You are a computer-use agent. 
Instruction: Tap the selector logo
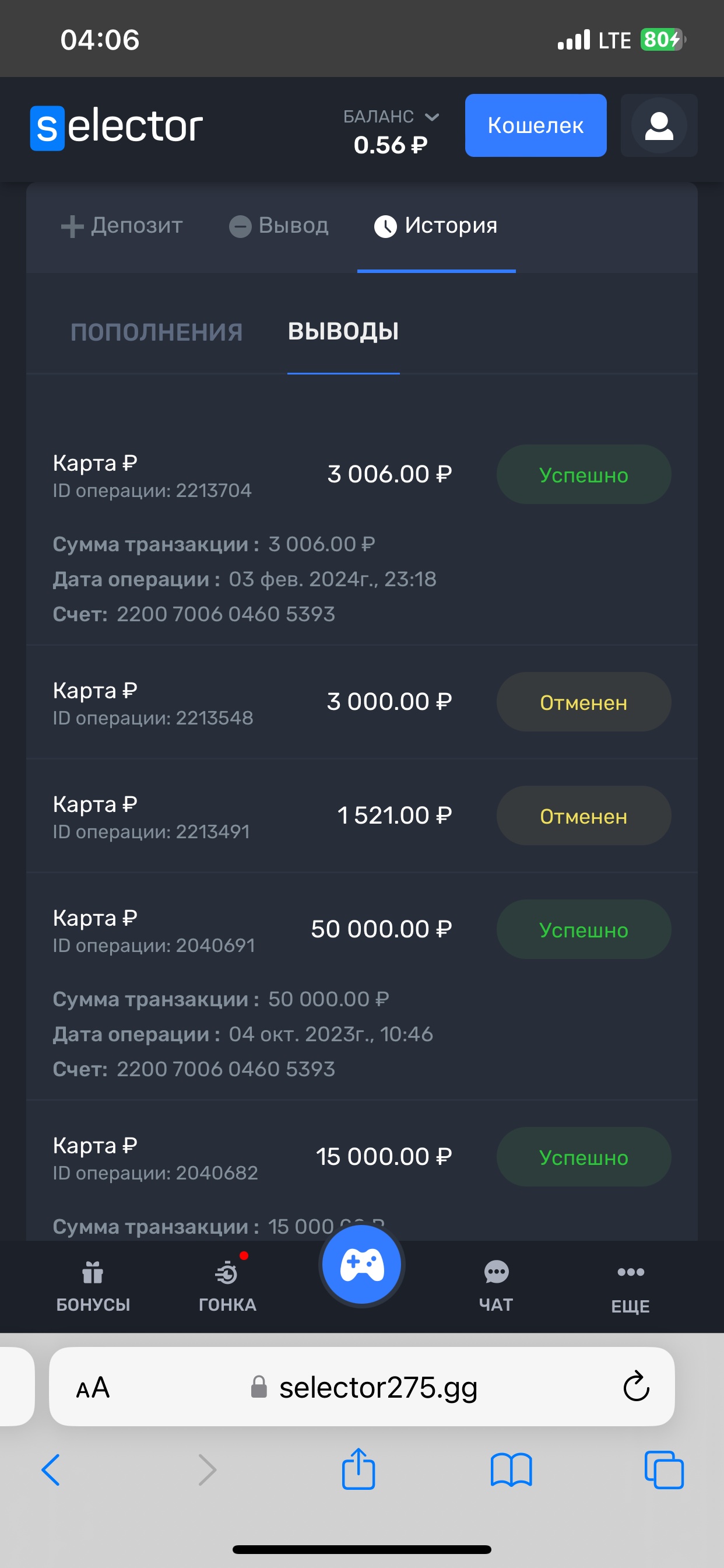point(116,127)
